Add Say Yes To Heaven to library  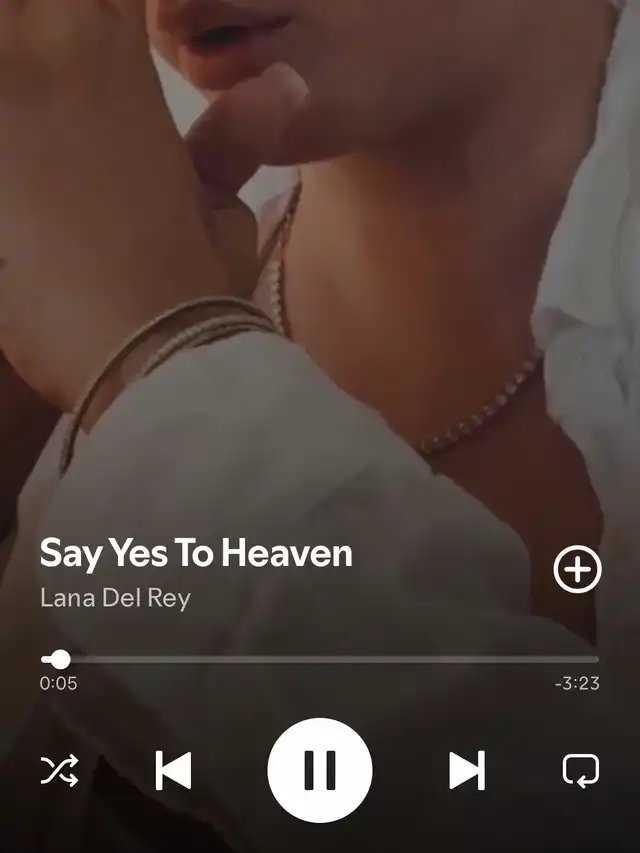(x=577, y=569)
